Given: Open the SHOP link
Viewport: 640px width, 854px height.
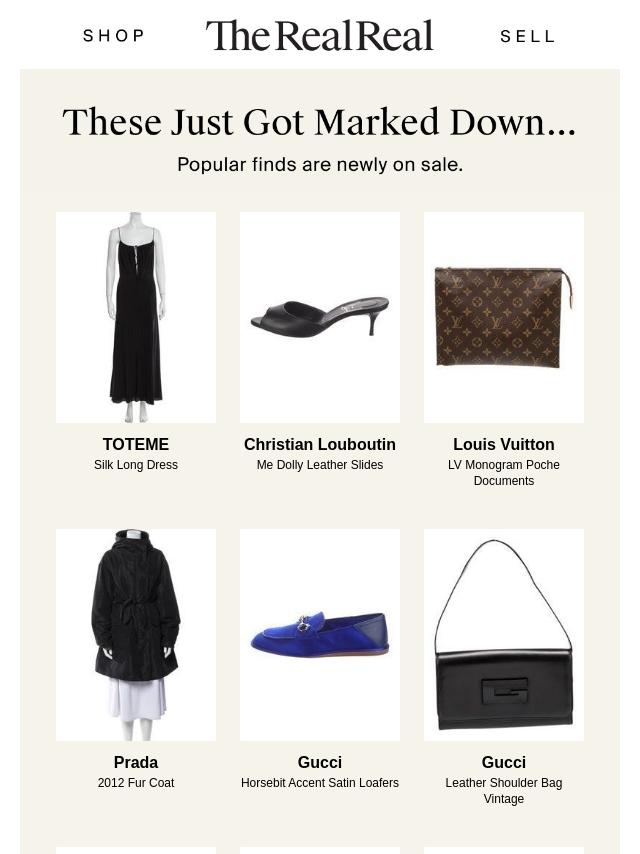Looking at the screenshot, I should tap(114, 36).
